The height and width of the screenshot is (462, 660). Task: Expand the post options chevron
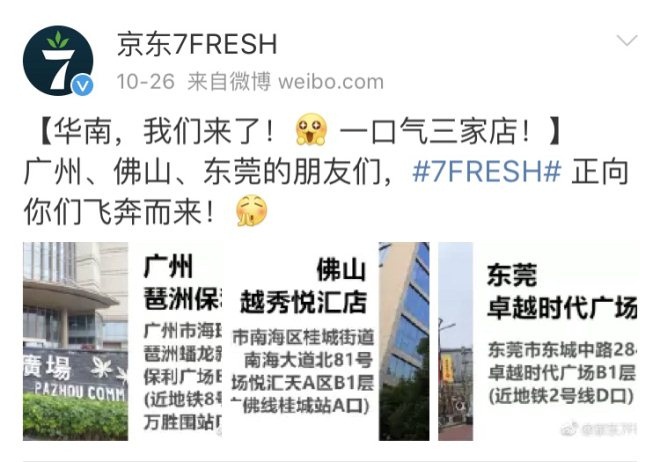click(x=627, y=42)
